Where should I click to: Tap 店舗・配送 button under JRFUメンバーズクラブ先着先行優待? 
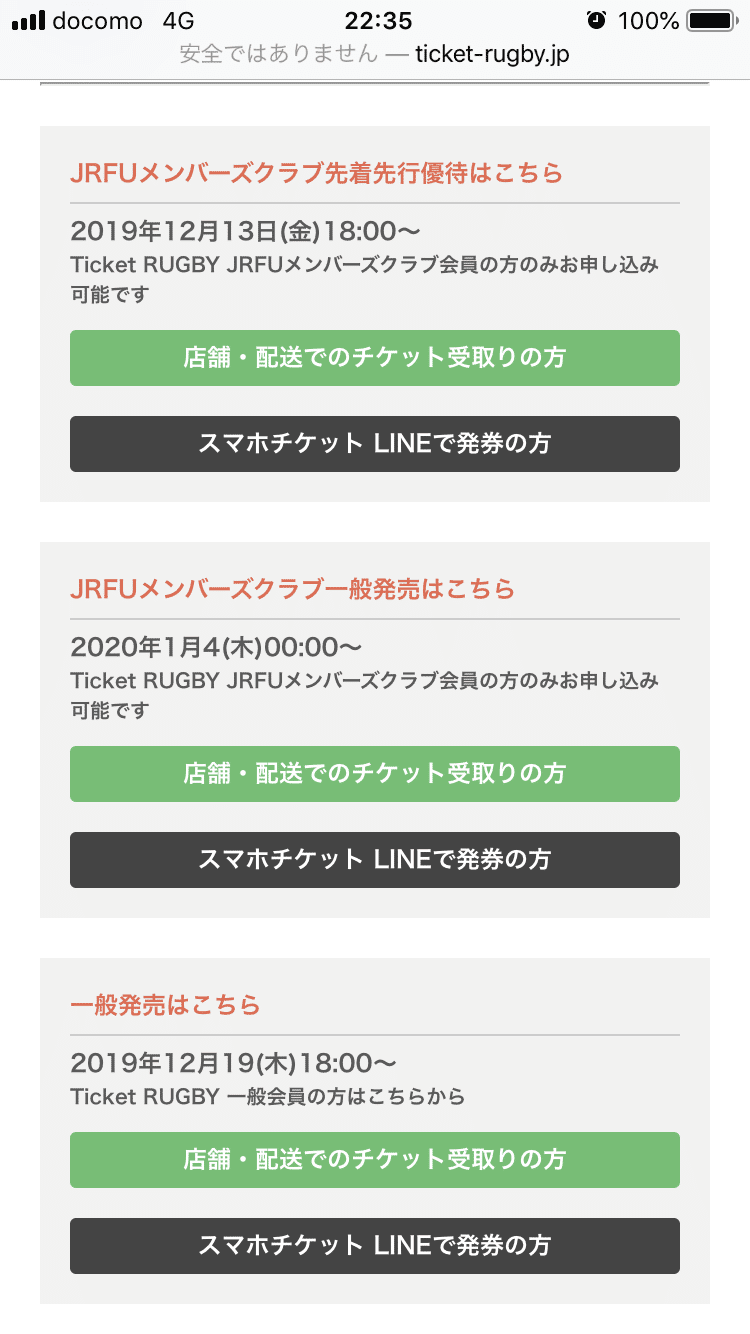(375, 358)
